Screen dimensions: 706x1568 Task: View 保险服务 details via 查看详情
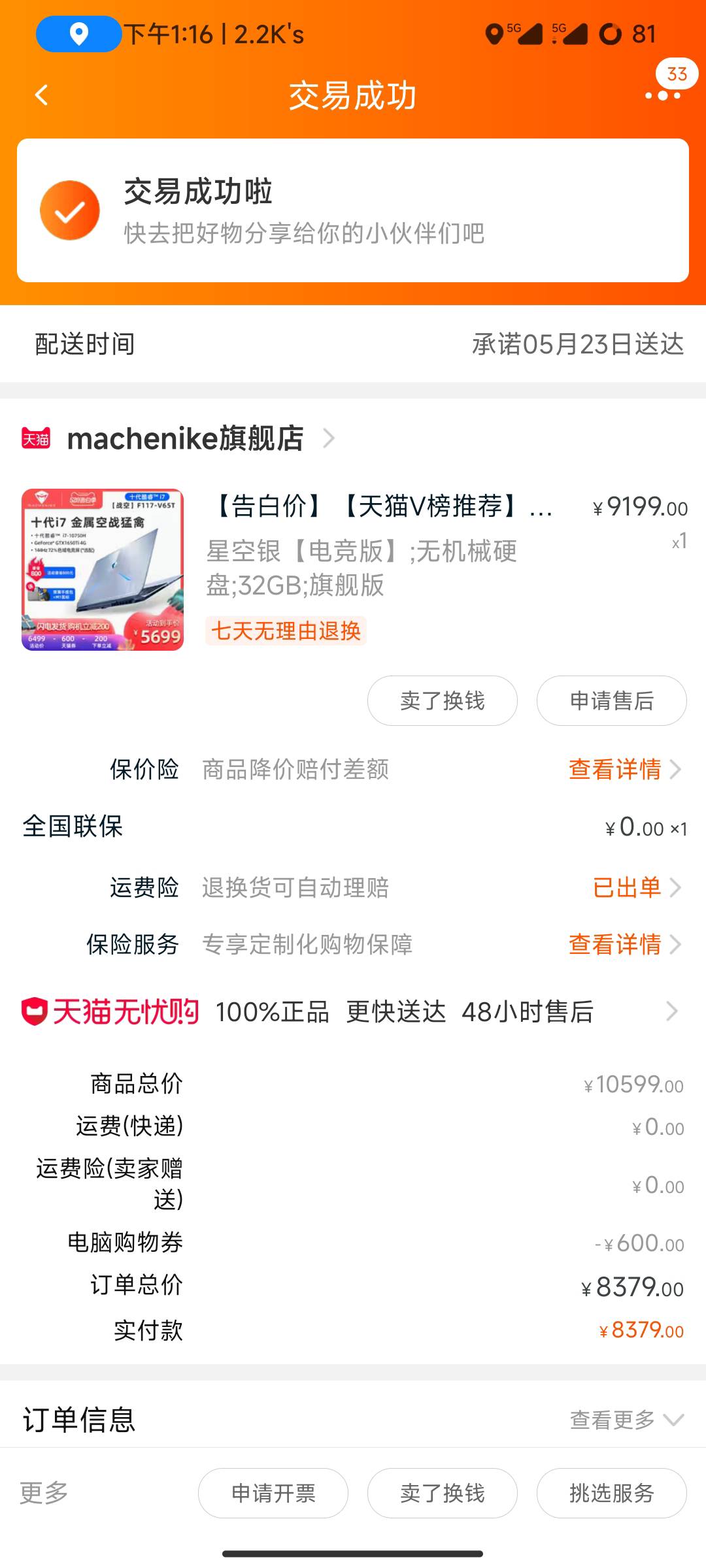[x=624, y=944]
